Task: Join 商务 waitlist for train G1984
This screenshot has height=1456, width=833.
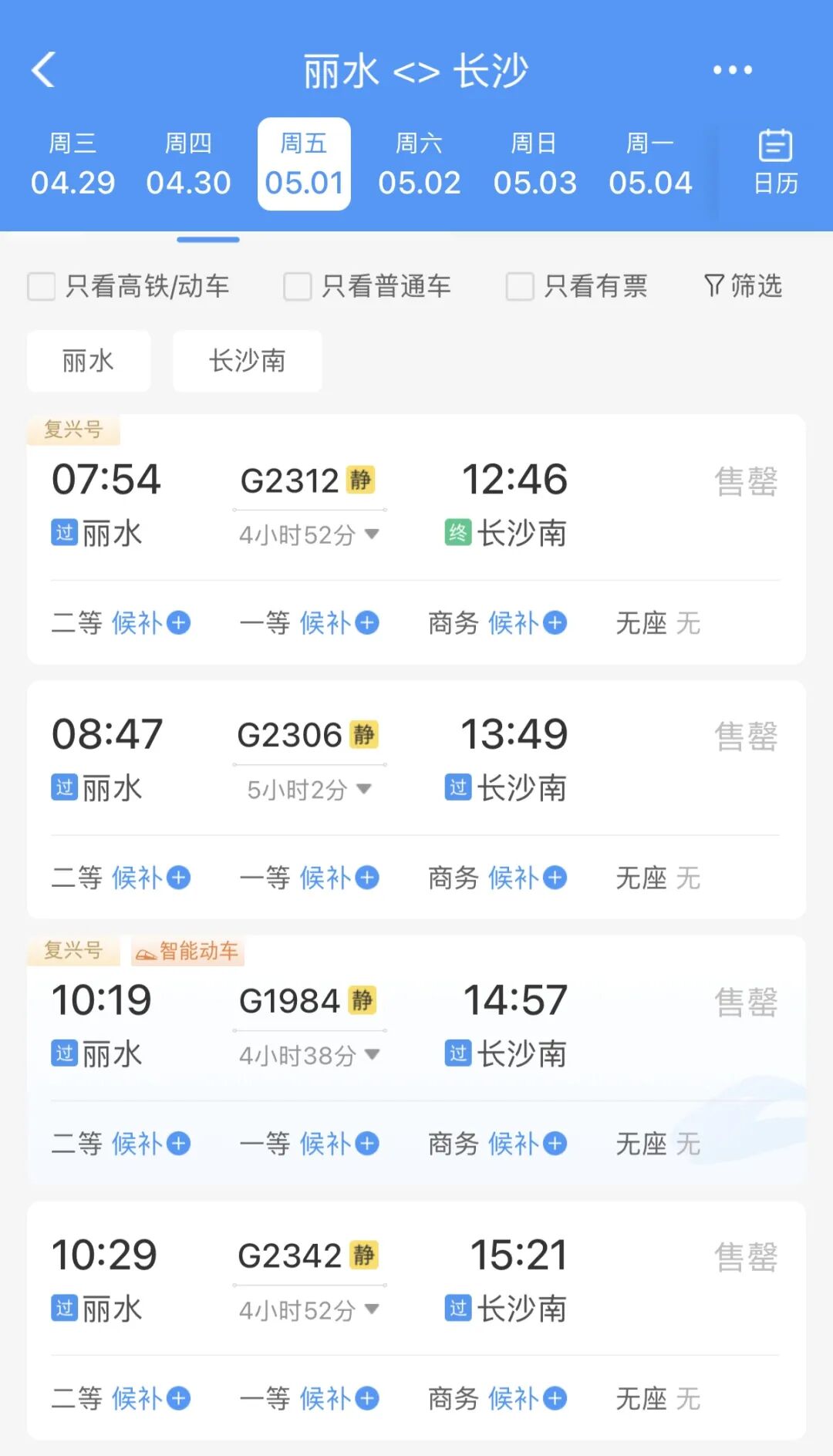Action: [555, 1143]
